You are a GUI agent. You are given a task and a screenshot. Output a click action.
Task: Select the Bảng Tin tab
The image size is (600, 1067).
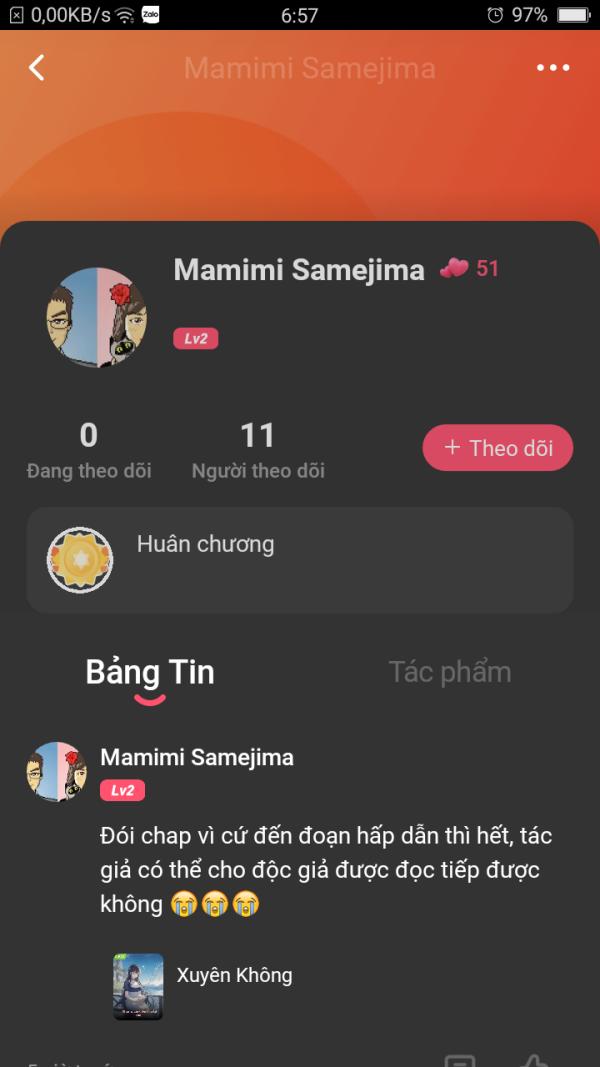[150, 672]
